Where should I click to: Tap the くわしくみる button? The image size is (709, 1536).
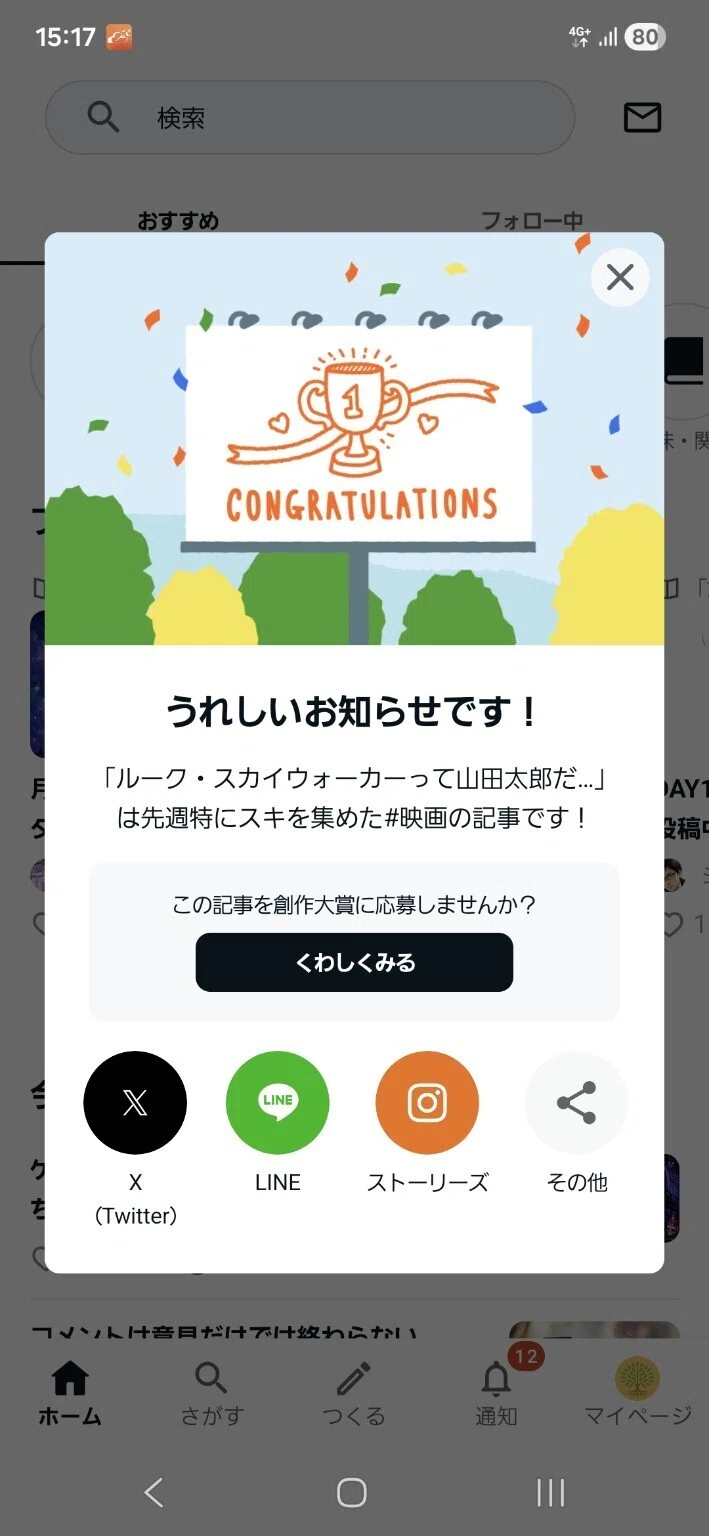(354, 962)
